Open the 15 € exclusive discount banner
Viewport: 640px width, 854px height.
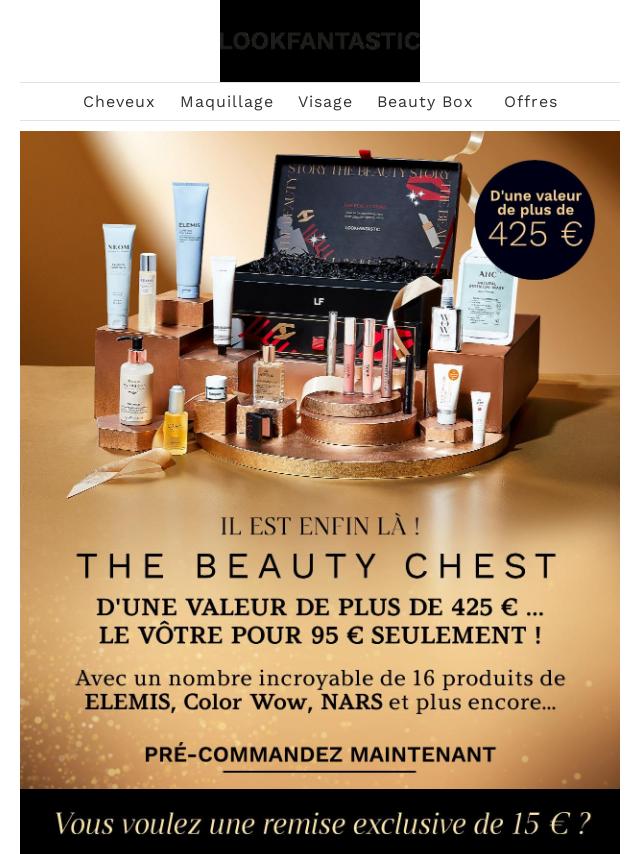click(x=320, y=823)
